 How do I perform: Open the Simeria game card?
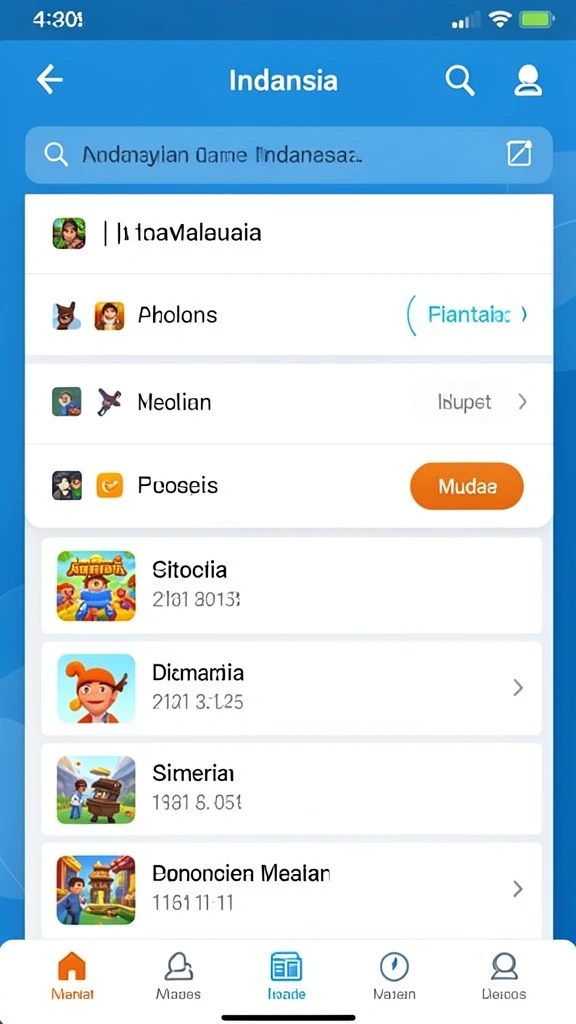(x=291, y=788)
